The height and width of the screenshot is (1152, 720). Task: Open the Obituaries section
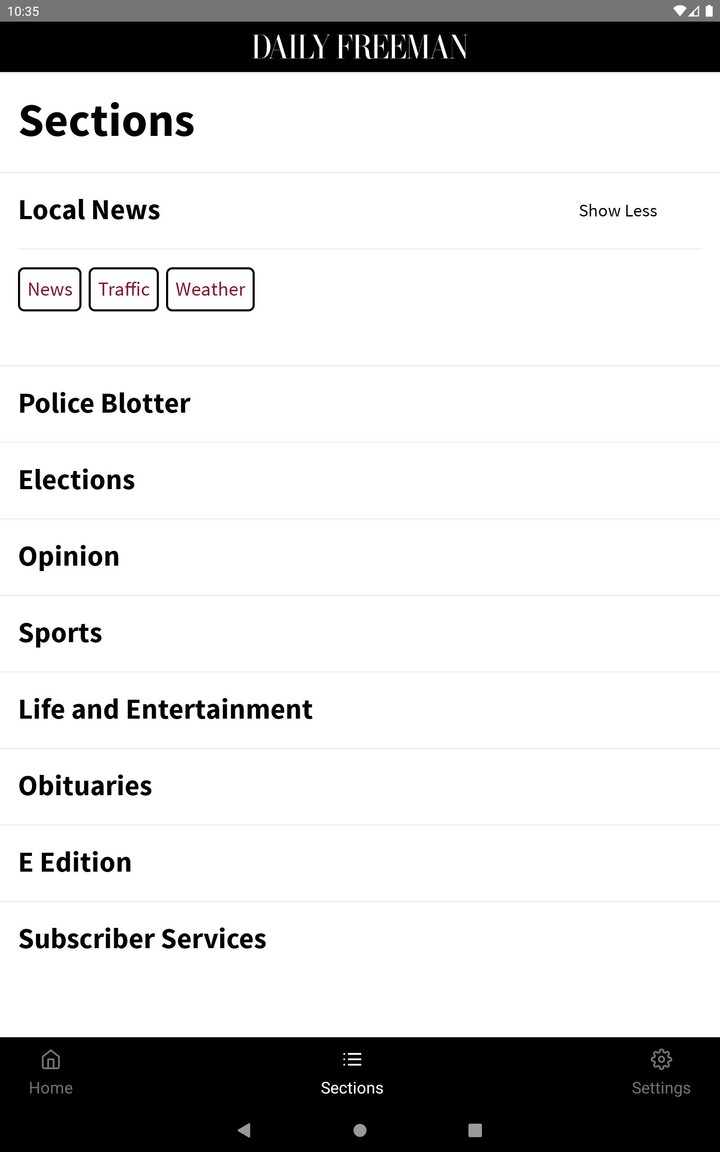[85, 786]
